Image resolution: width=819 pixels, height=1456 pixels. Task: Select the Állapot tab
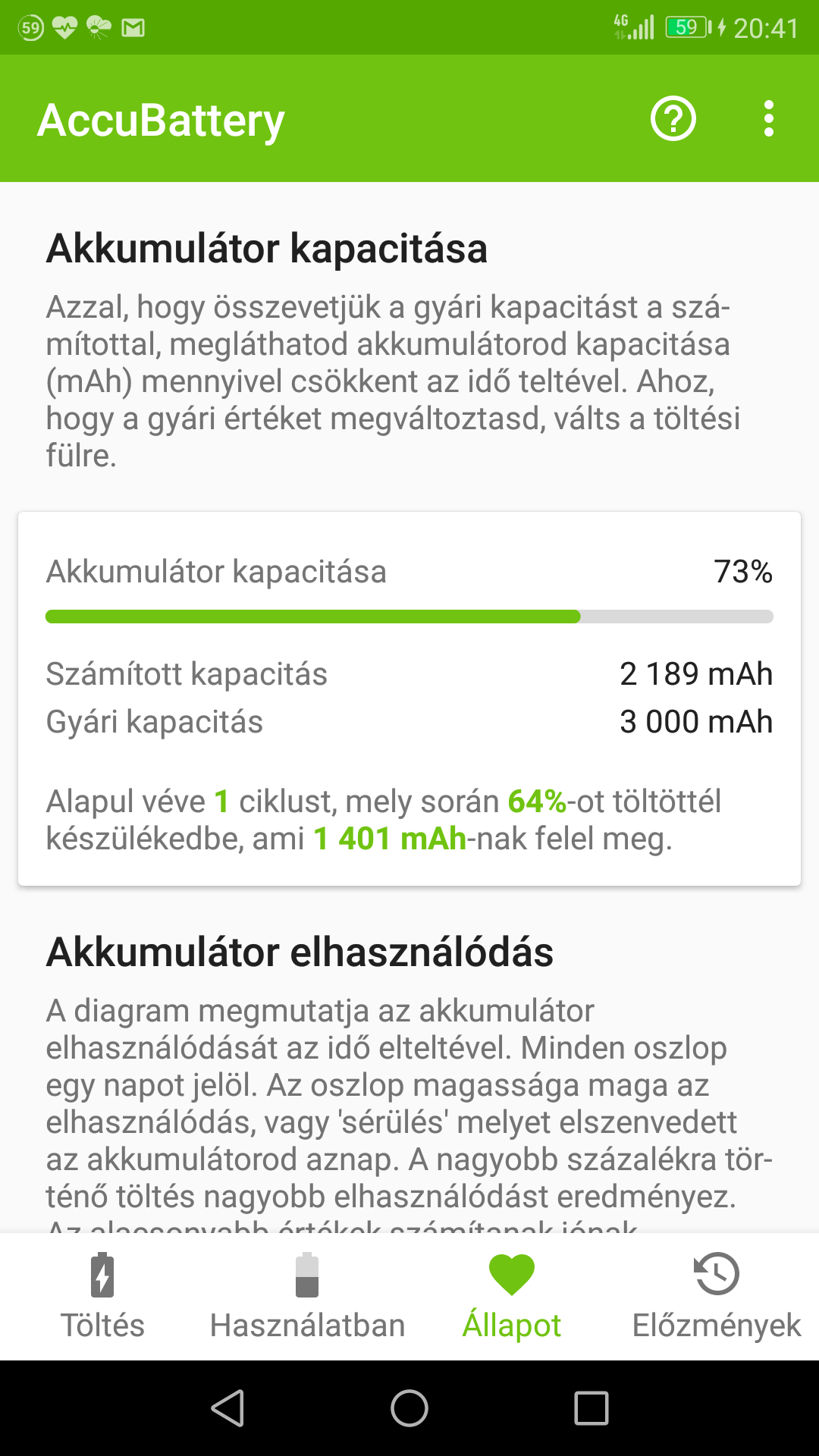coord(512,1296)
